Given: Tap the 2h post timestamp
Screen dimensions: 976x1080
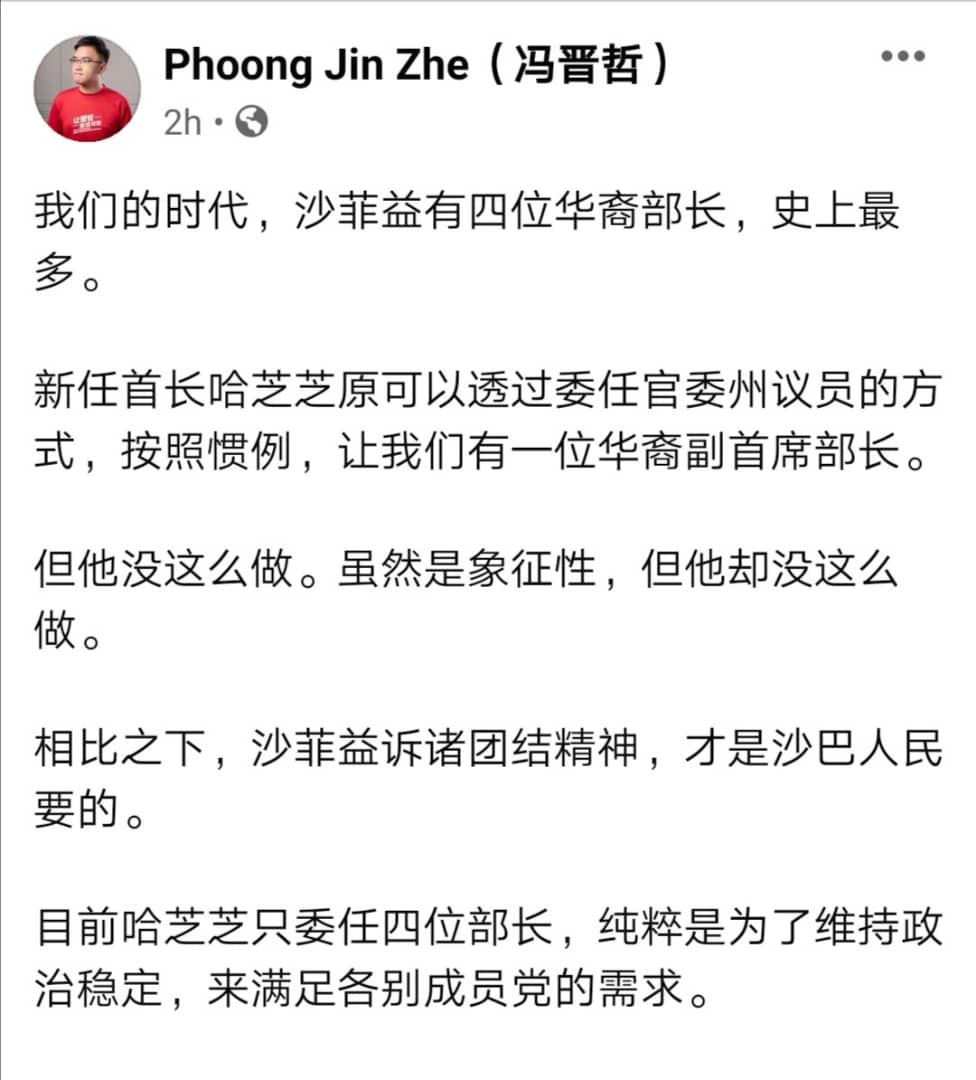Looking at the screenshot, I should coord(182,123).
